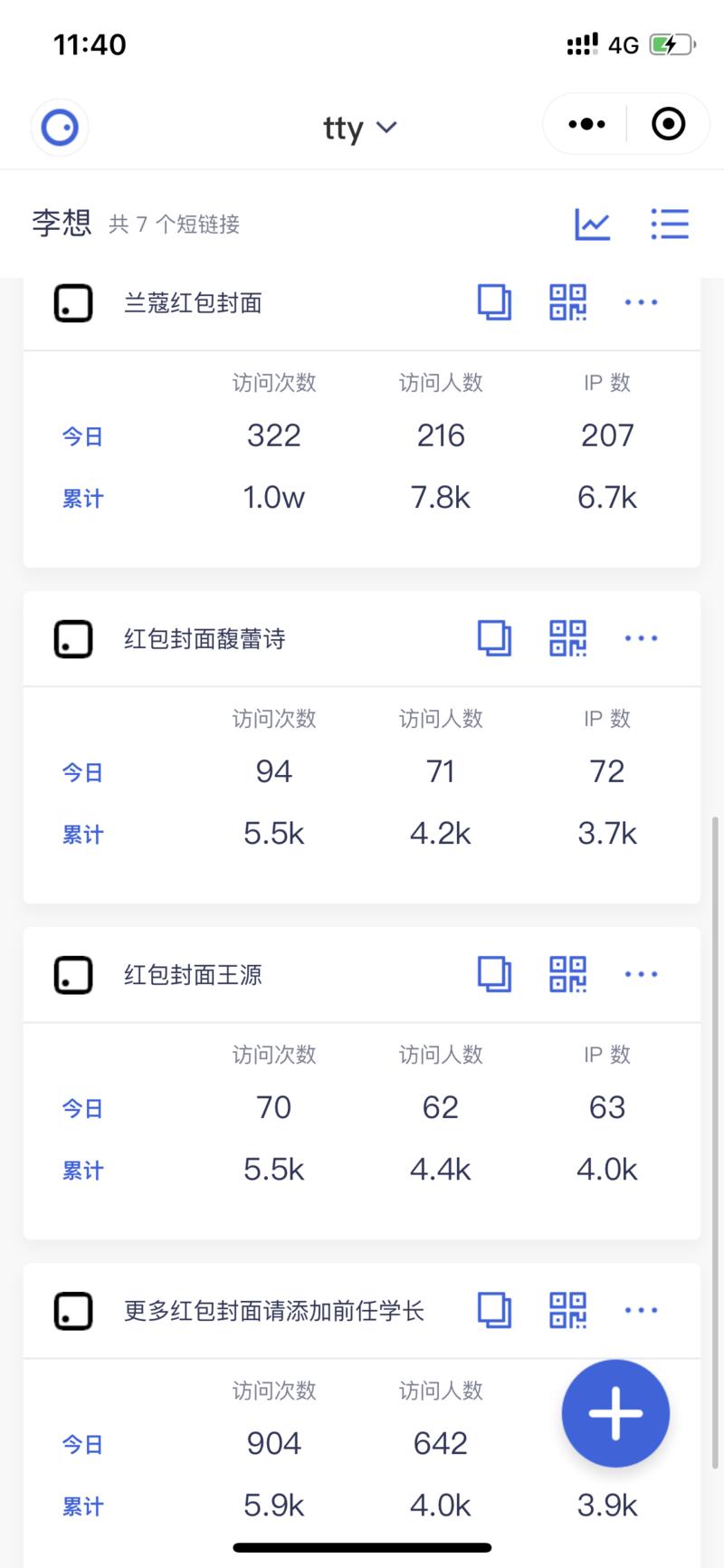Image resolution: width=724 pixels, height=1568 pixels.
Task: Tap the ellipsis on the 红包封面馥蕾诗 card
Action: pos(641,639)
